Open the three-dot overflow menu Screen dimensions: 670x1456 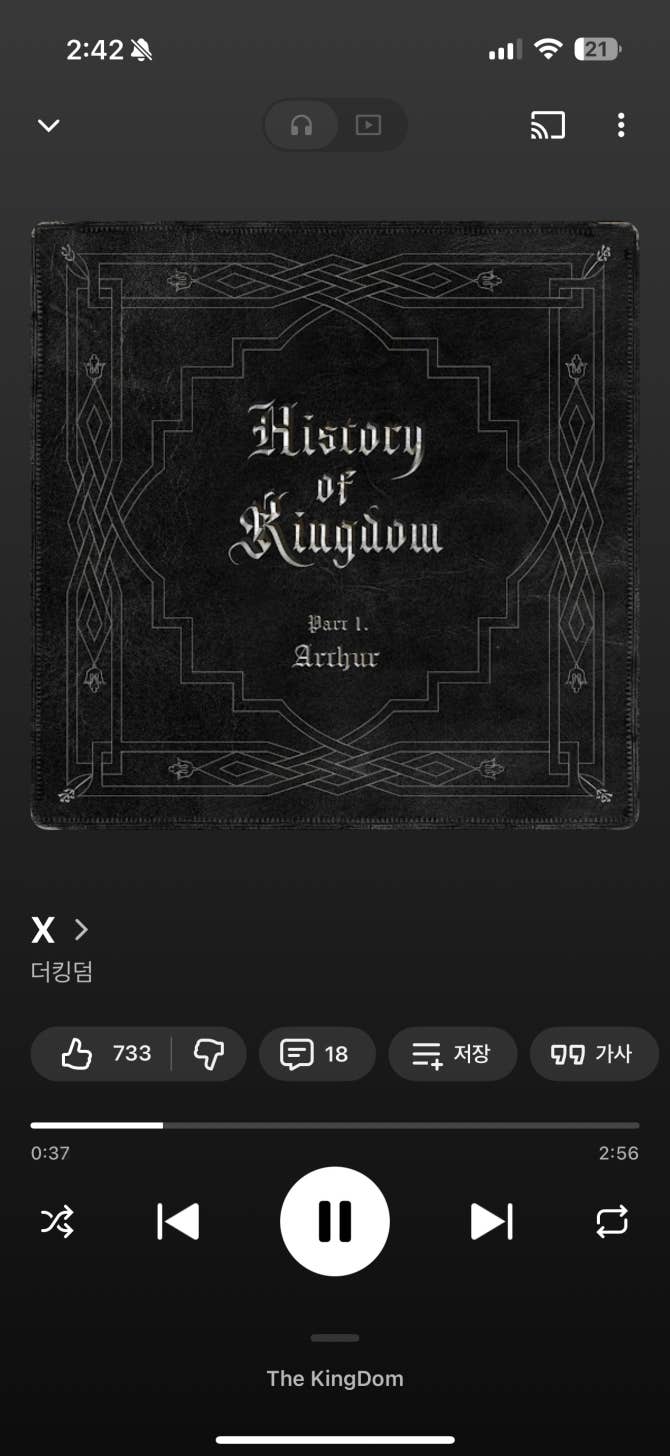click(x=621, y=126)
